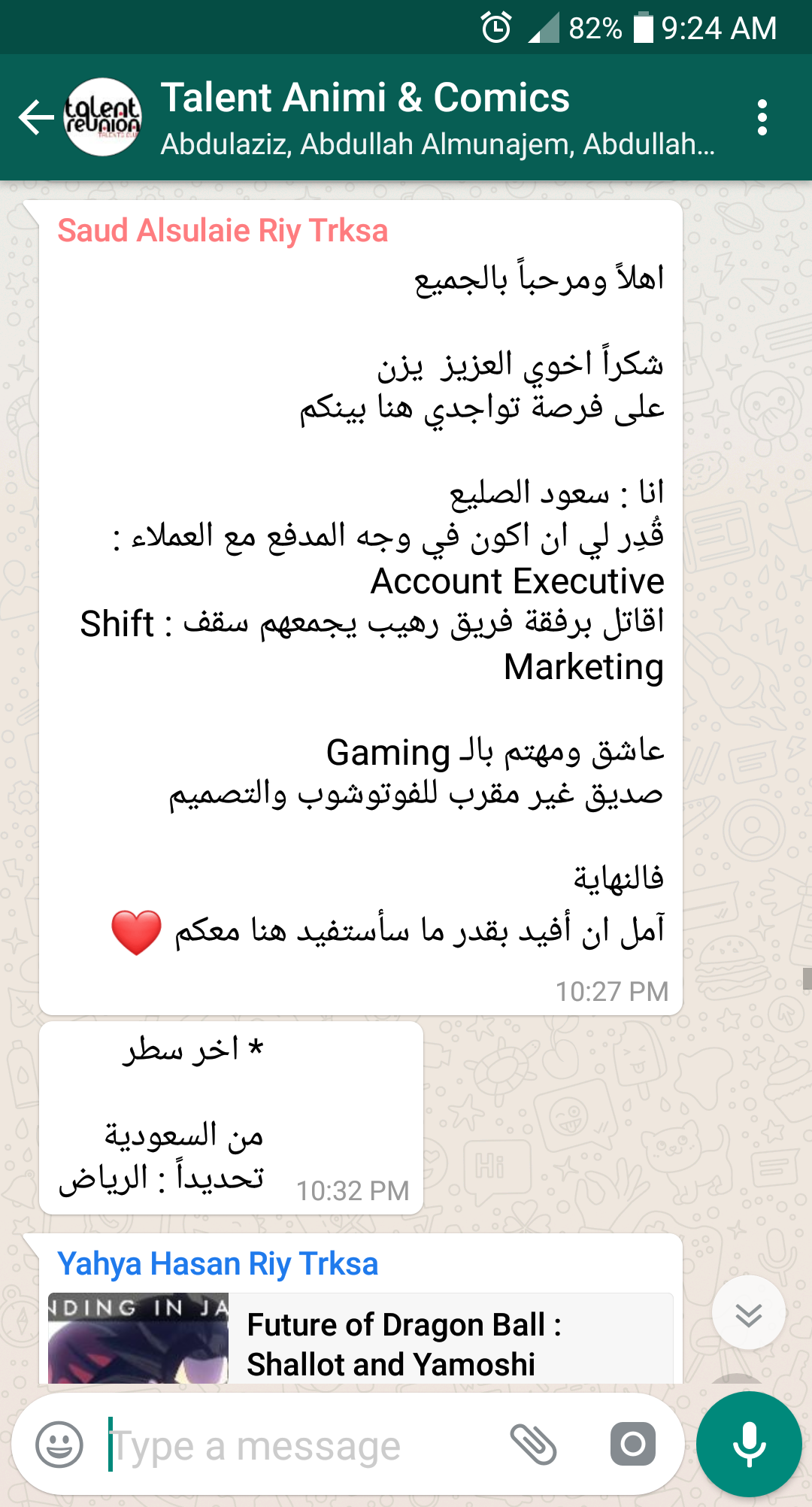812x1507 pixels.
Task: Tap sender name Yahya Hasan Riy Trksa
Action: click(217, 1264)
